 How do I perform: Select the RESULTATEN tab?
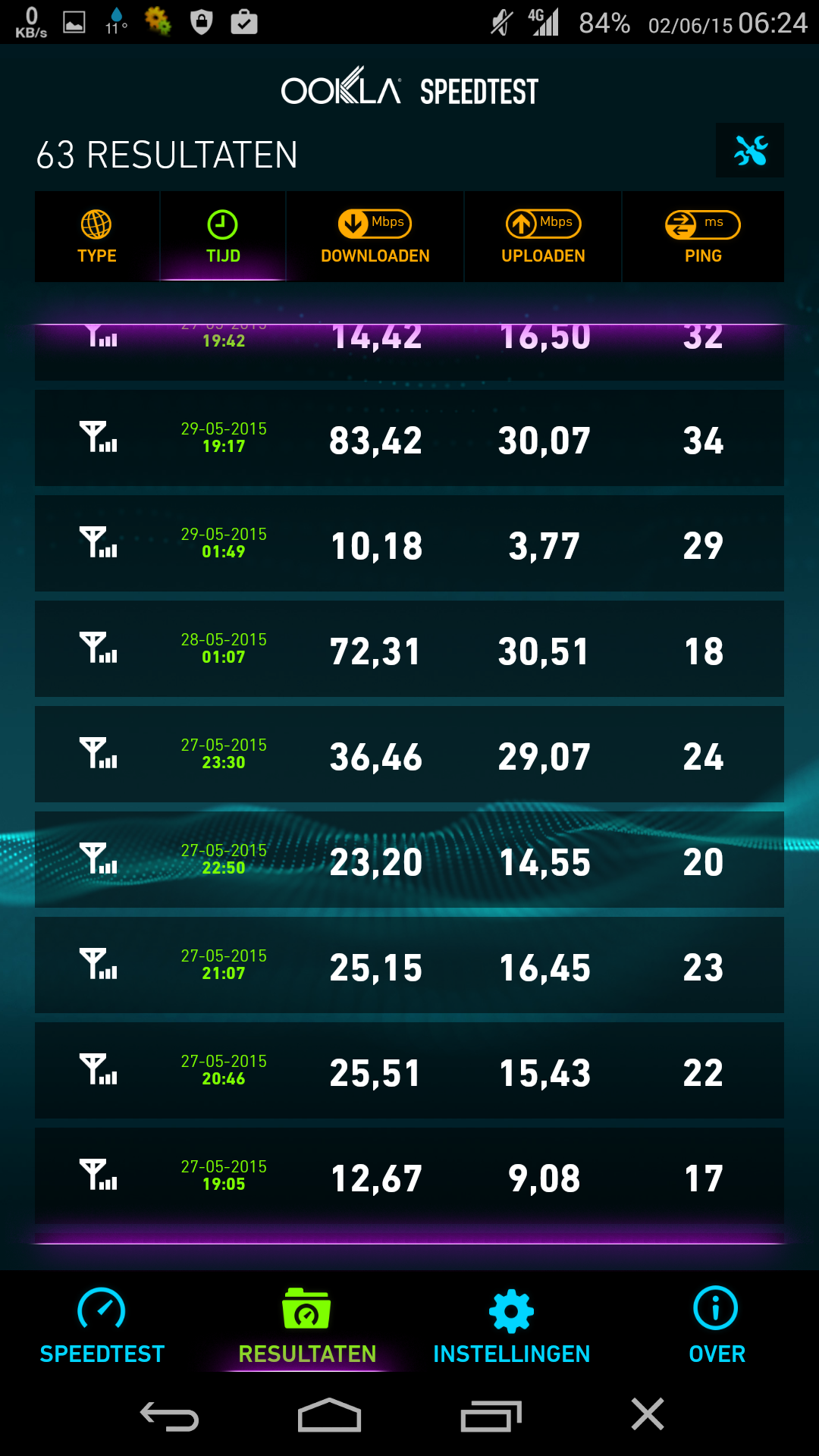tap(307, 1326)
